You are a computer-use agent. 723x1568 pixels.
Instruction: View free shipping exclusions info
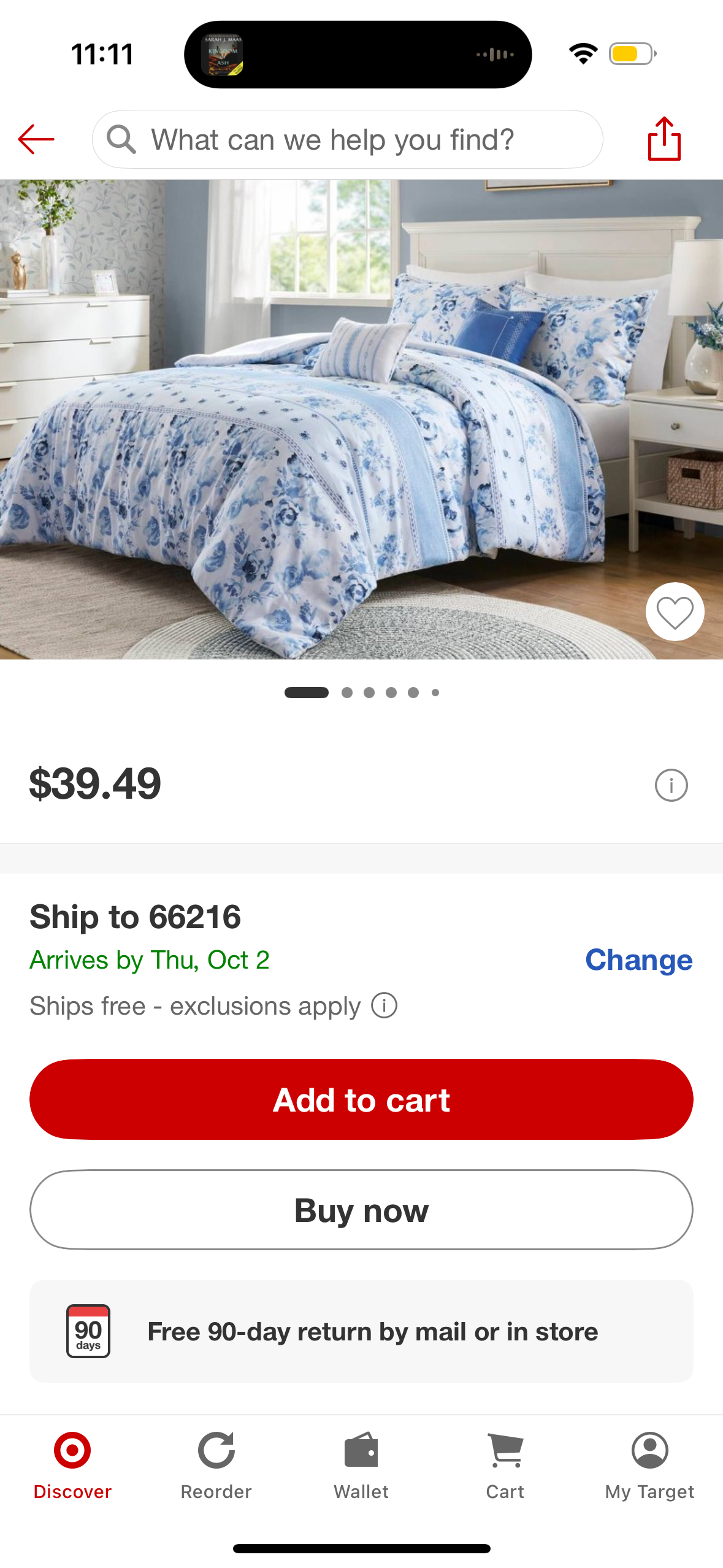(384, 1006)
